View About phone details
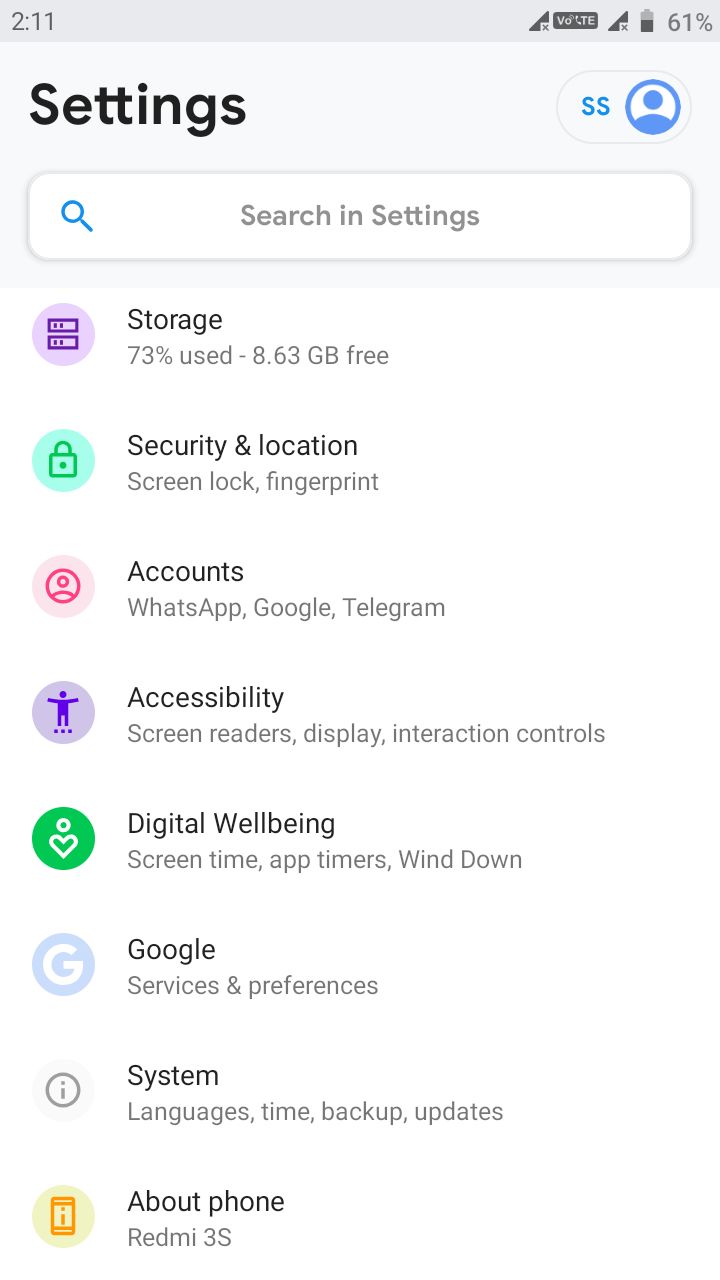The image size is (720, 1280). (x=360, y=1217)
